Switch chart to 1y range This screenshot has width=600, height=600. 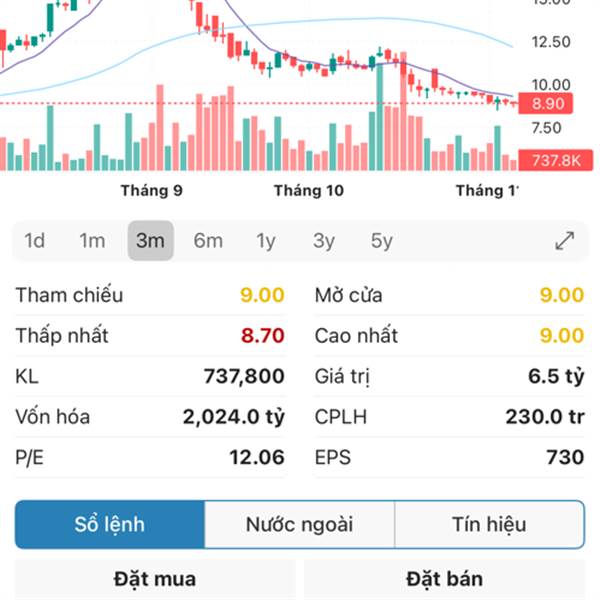click(266, 241)
